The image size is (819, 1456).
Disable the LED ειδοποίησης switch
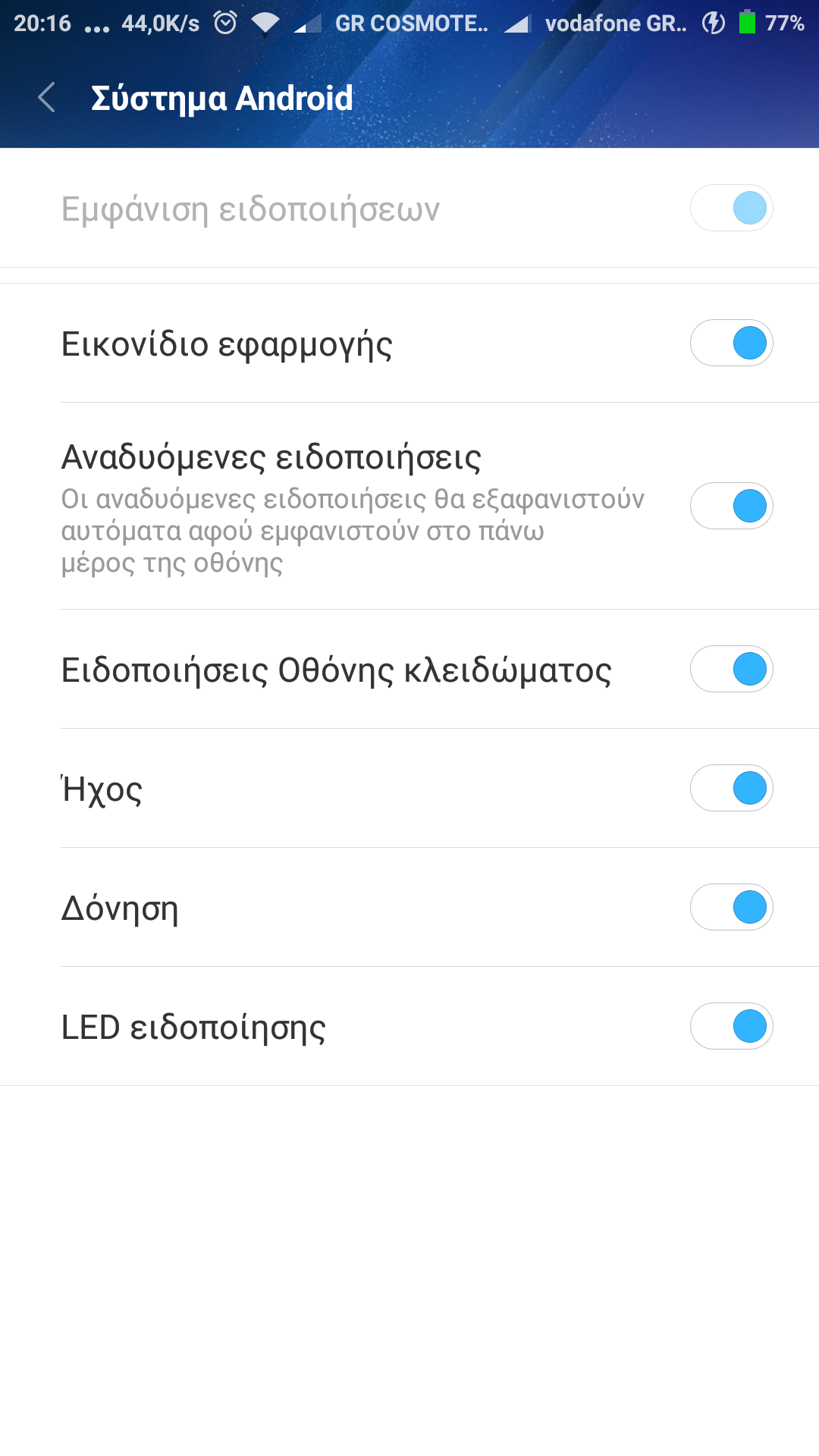coord(731,1027)
